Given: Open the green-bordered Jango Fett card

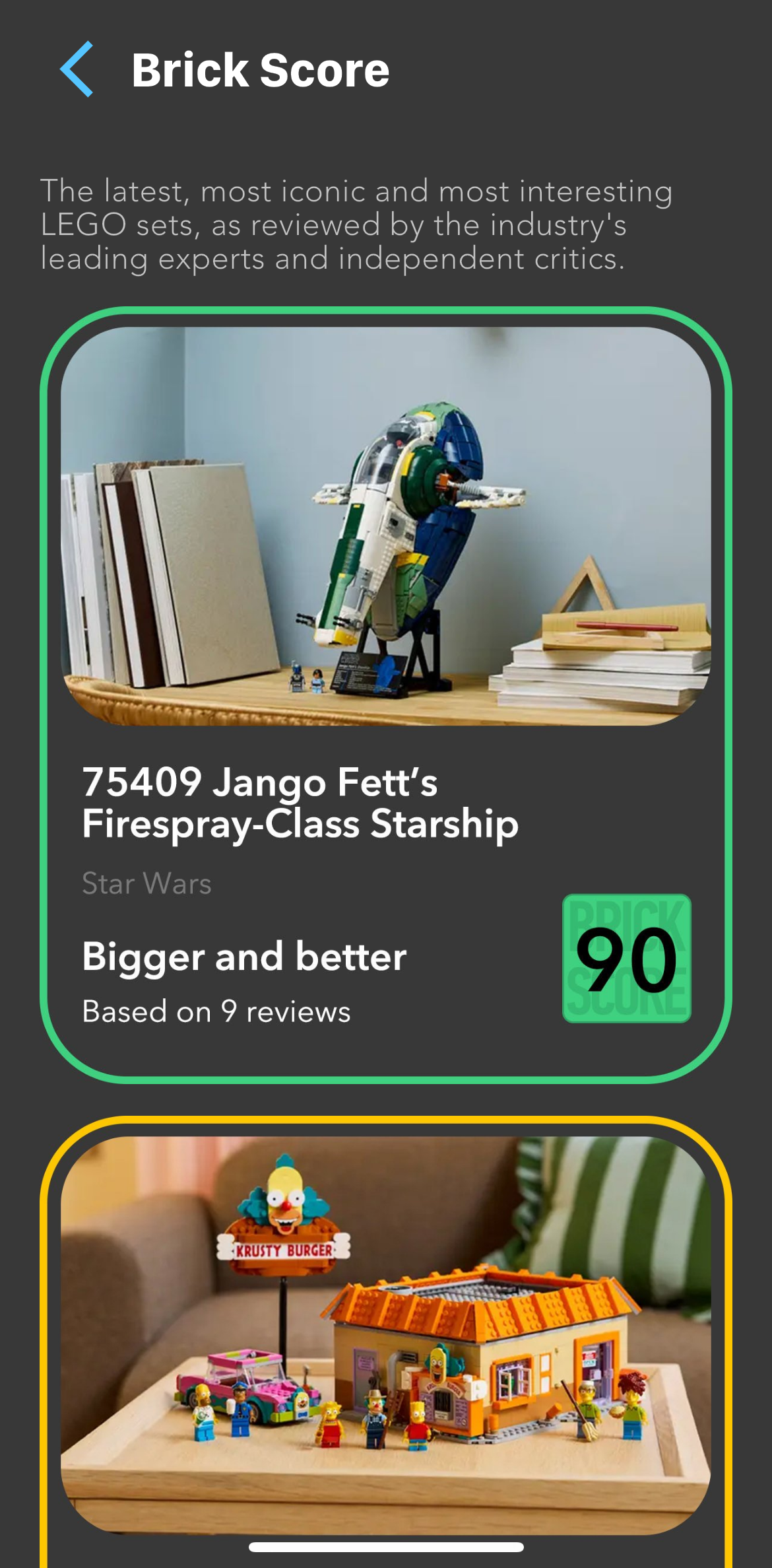Looking at the screenshot, I should (386, 693).
